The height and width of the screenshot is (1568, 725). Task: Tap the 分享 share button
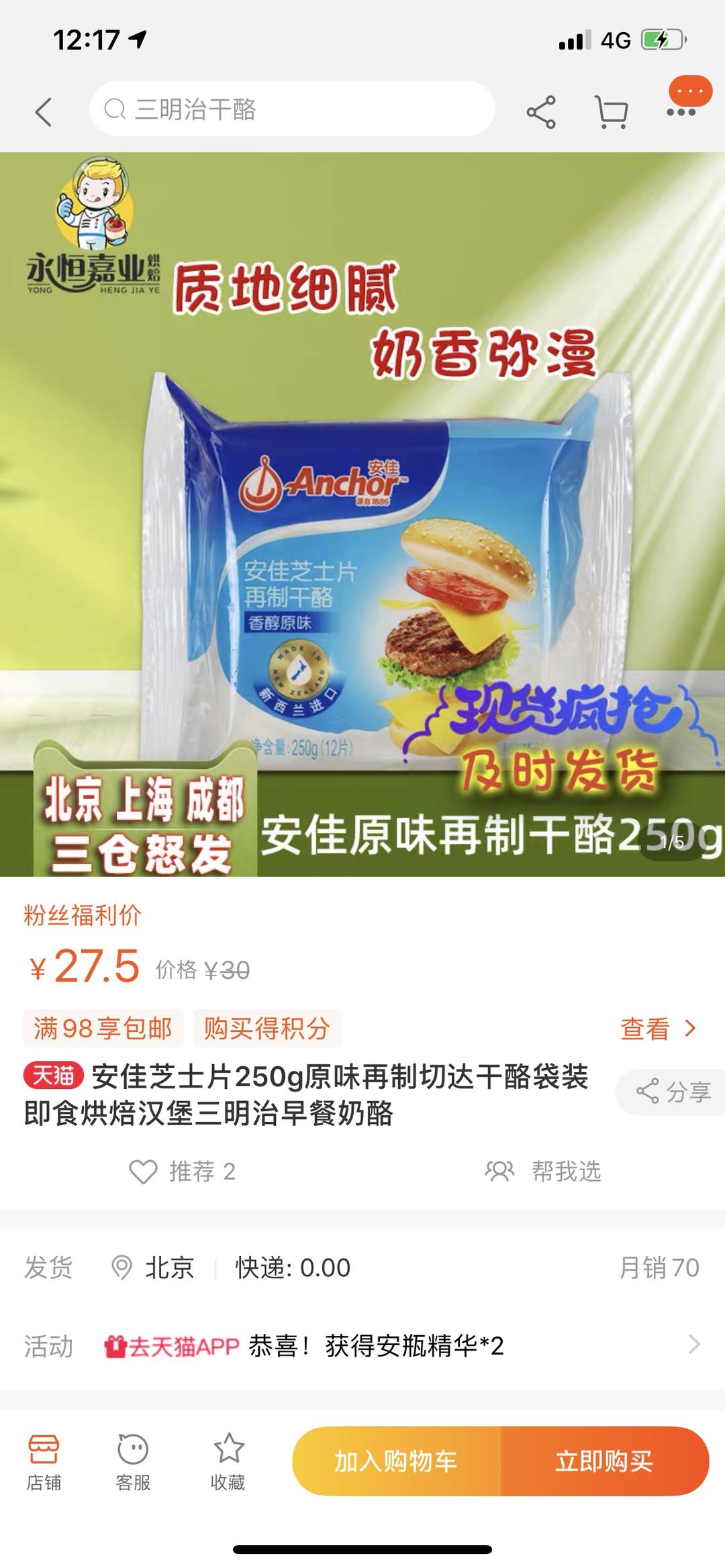click(673, 1092)
